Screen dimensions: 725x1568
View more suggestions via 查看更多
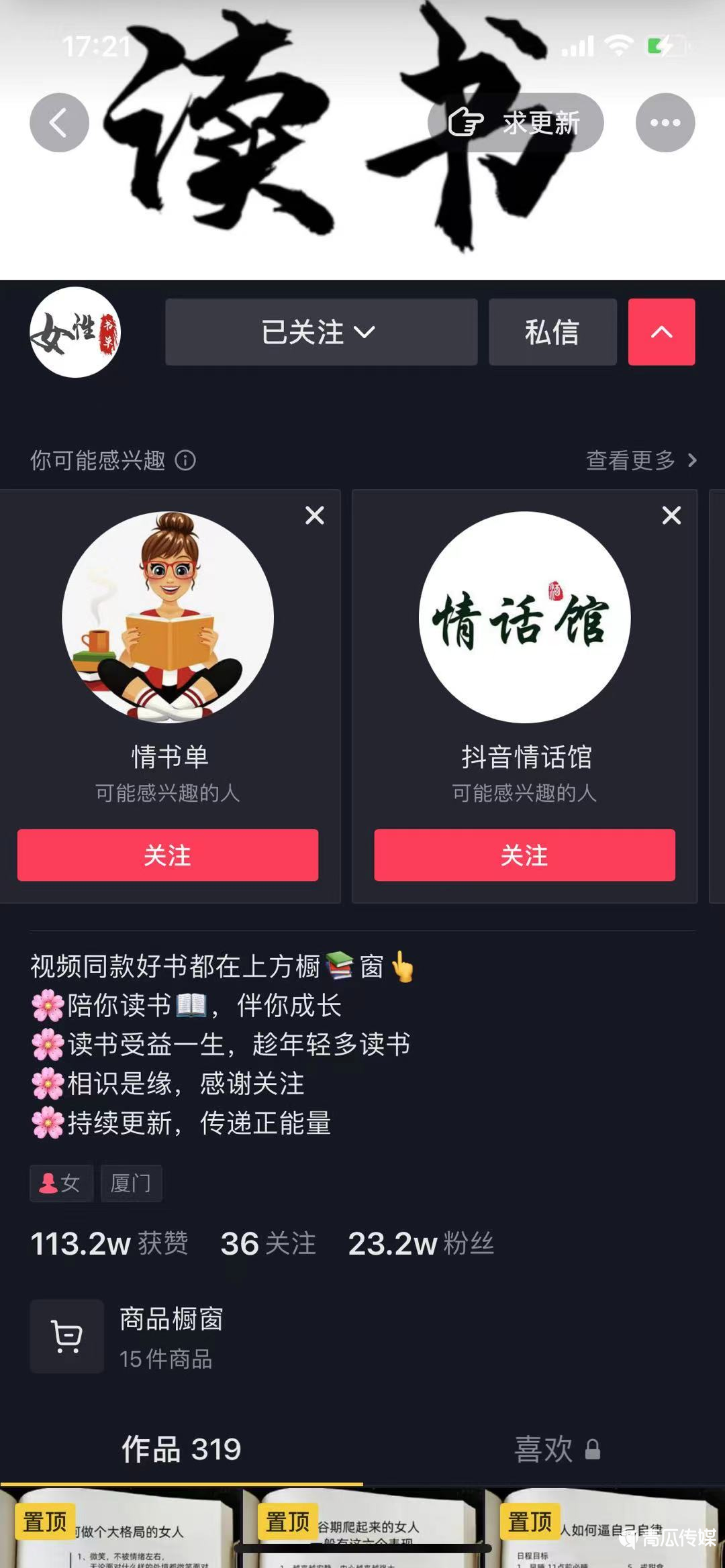pos(641,460)
